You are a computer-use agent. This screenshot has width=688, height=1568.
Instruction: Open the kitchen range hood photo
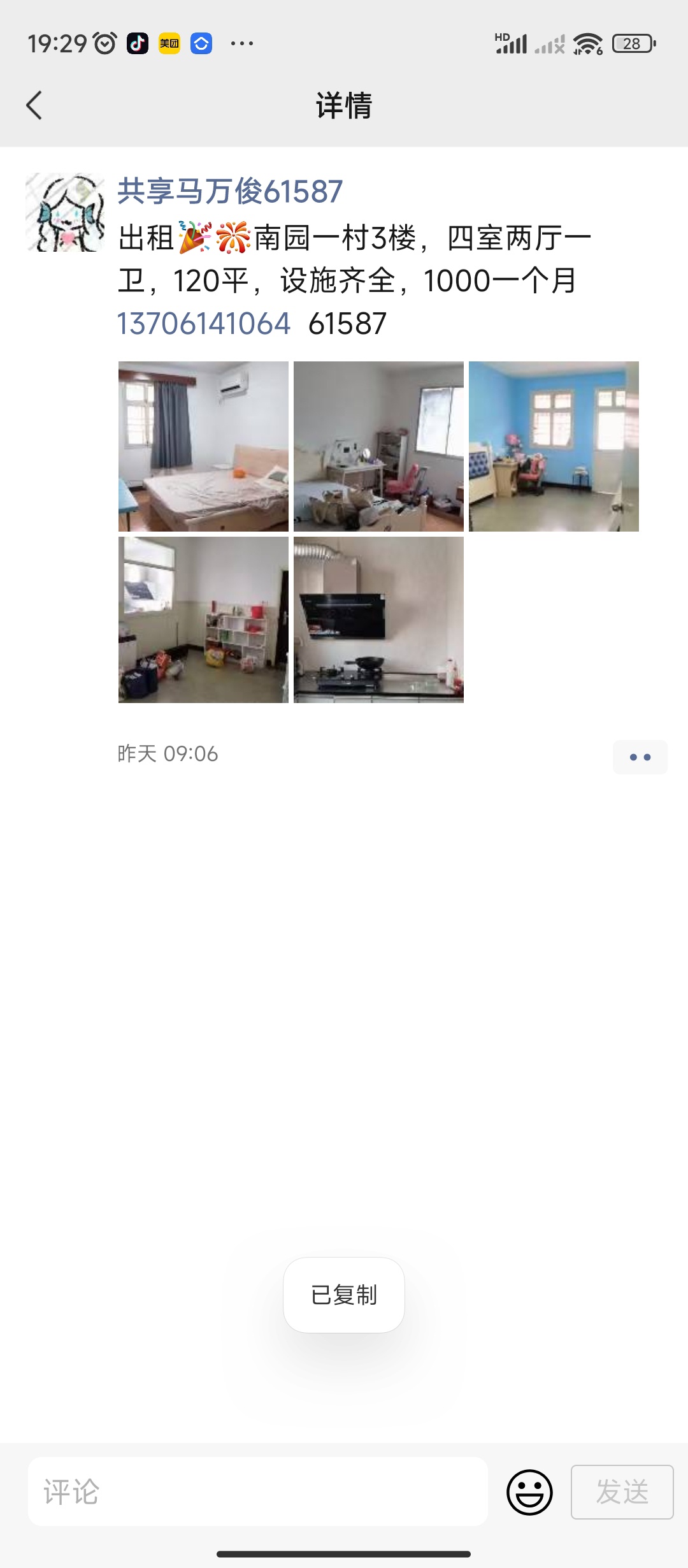coord(378,620)
